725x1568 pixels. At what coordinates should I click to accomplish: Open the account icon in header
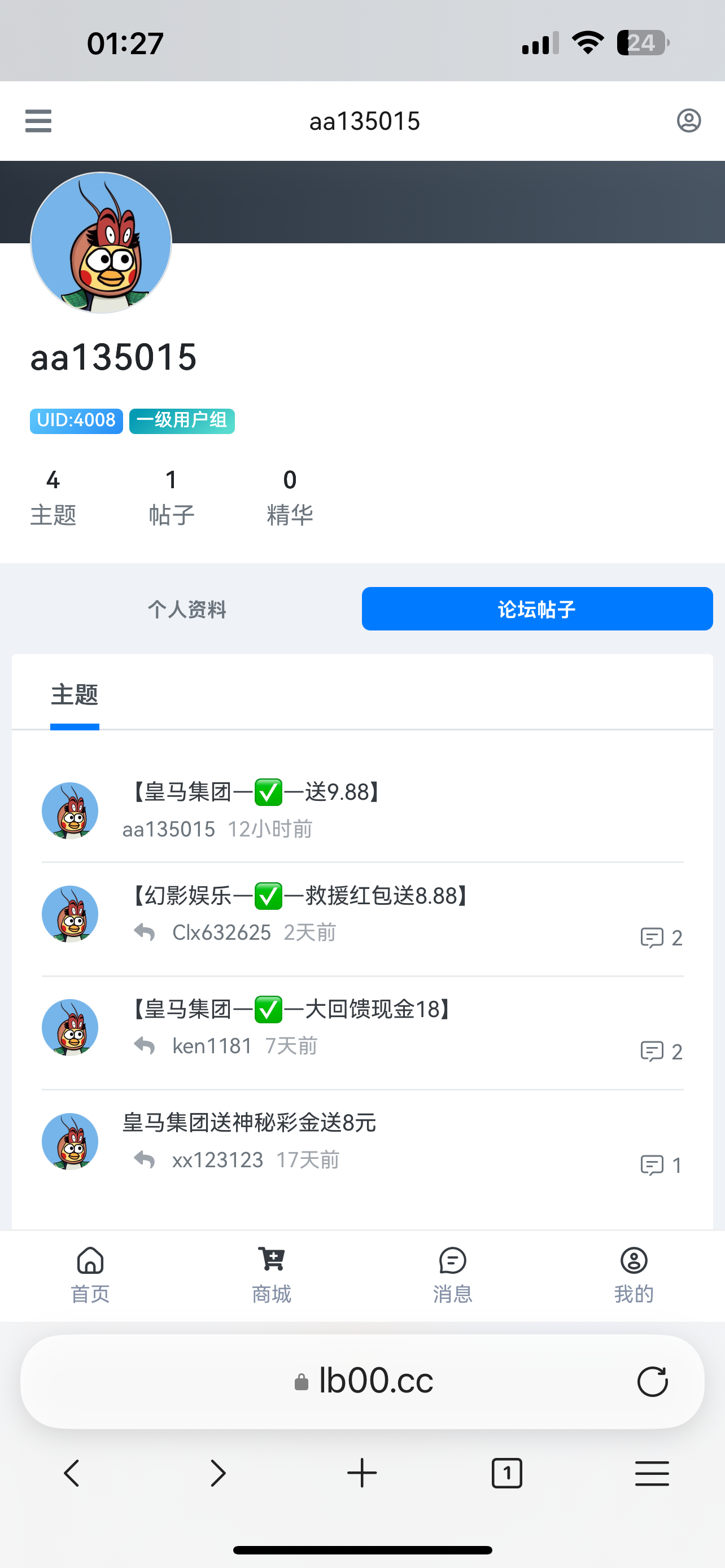tap(688, 121)
